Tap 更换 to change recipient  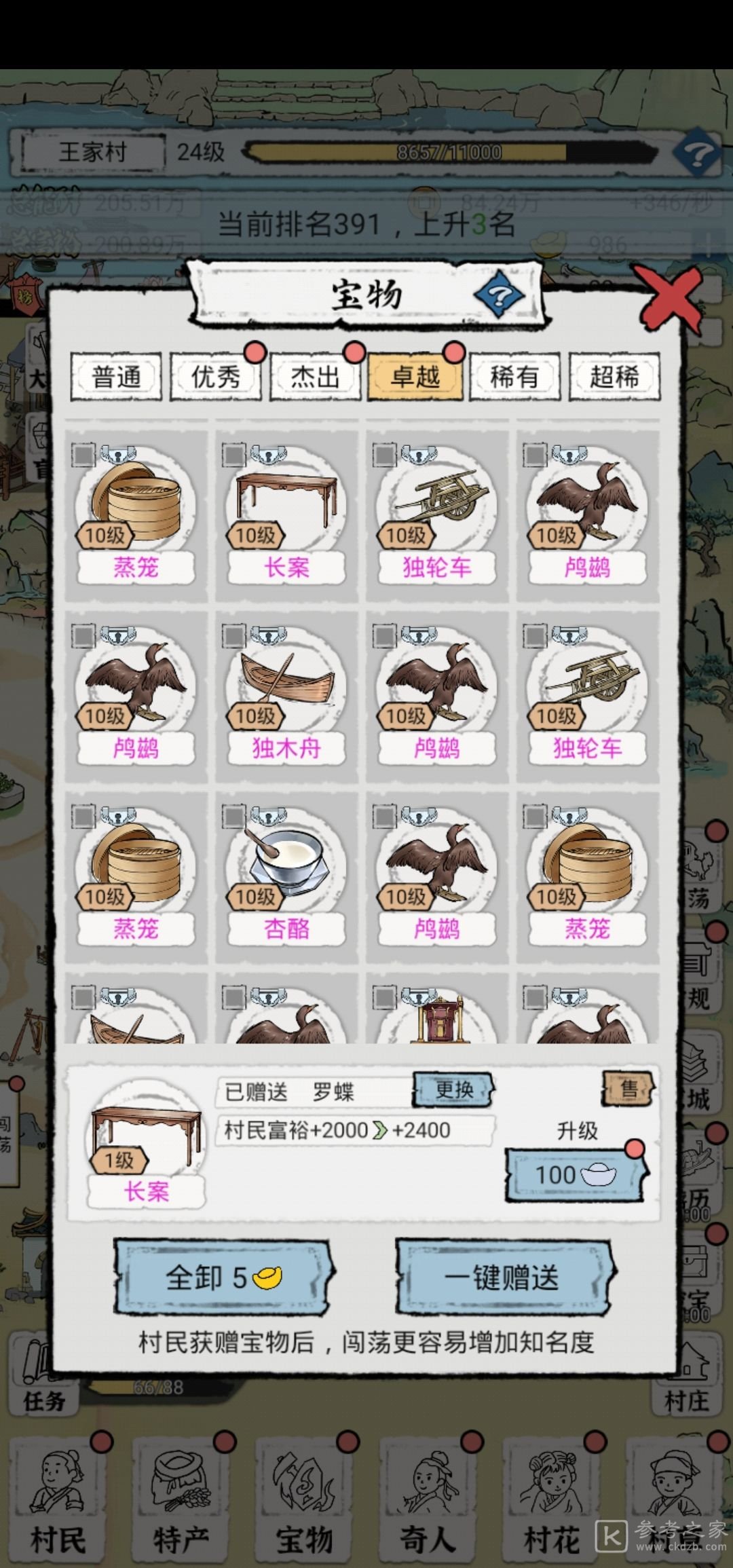tap(453, 1090)
